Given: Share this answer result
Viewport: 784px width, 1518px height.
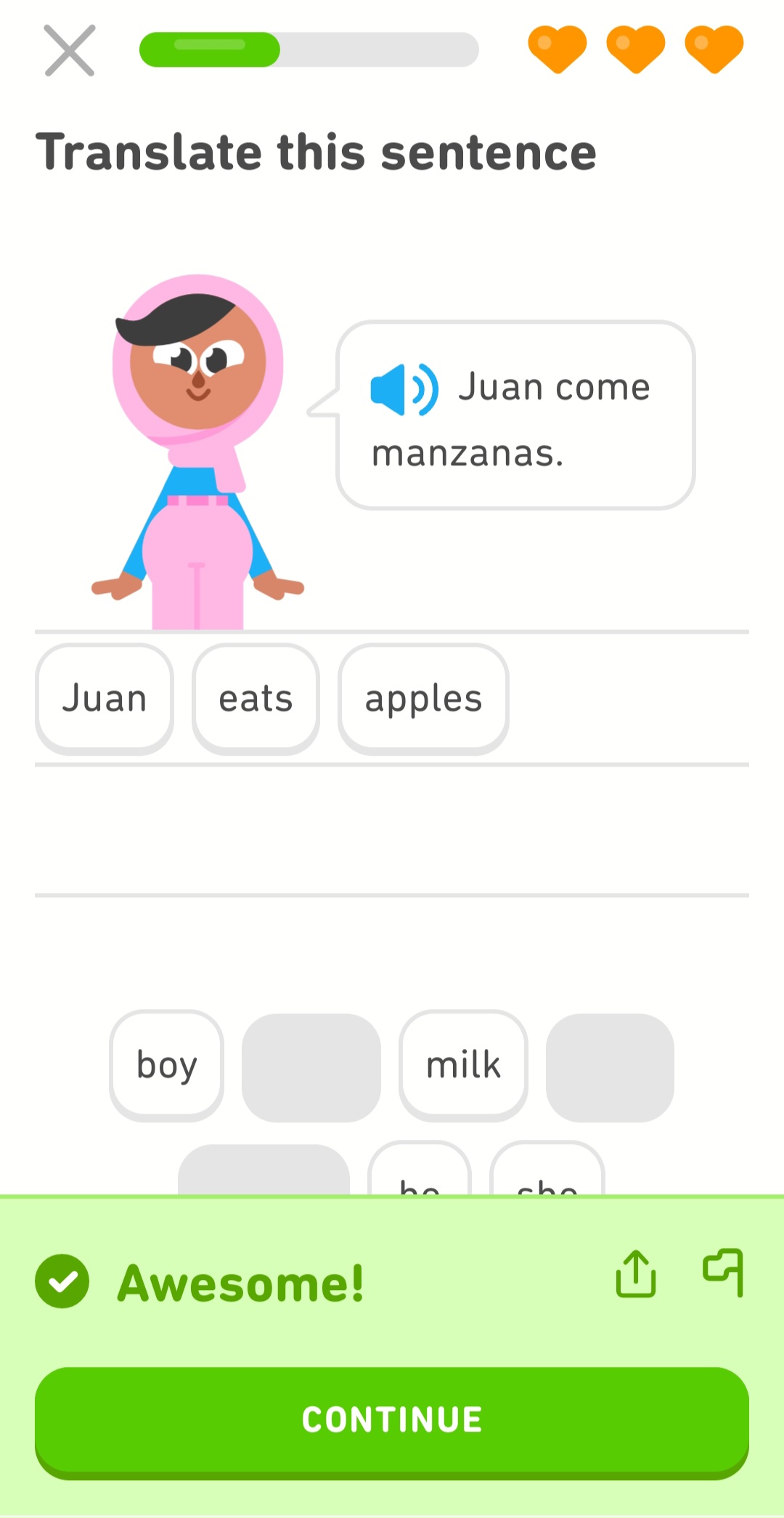Looking at the screenshot, I should [636, 1273].
